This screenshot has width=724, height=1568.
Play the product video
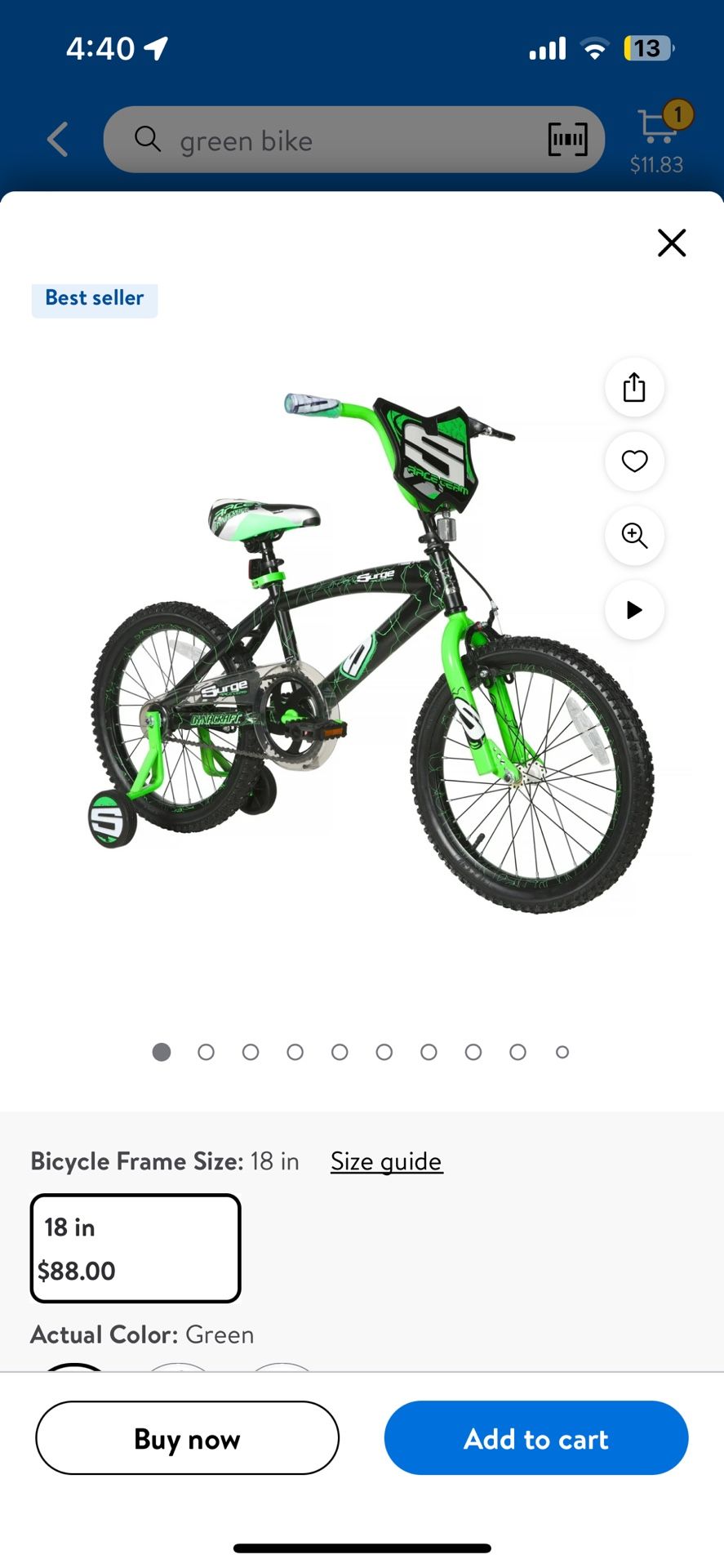coord(634,610)
